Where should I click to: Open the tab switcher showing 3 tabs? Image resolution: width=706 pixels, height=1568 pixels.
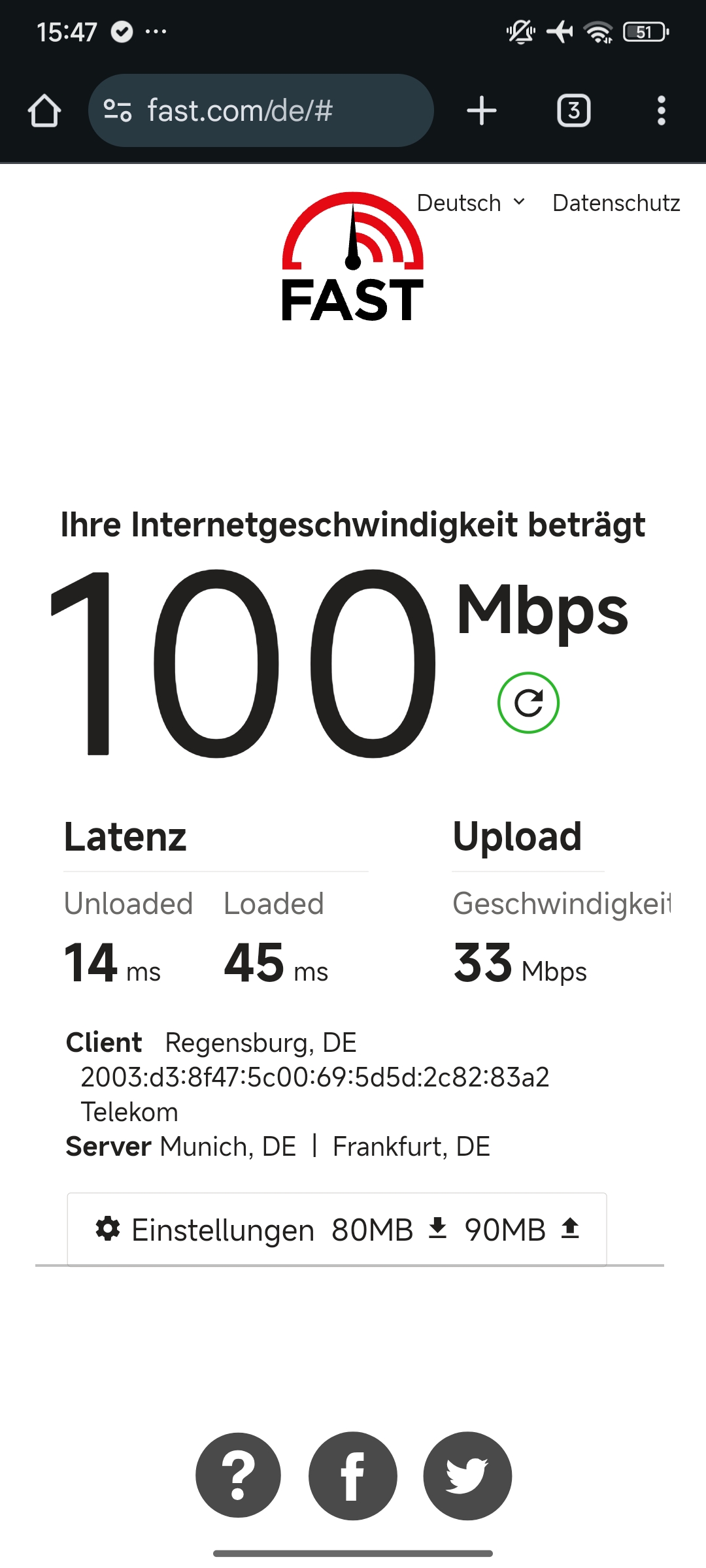(574, 110)
